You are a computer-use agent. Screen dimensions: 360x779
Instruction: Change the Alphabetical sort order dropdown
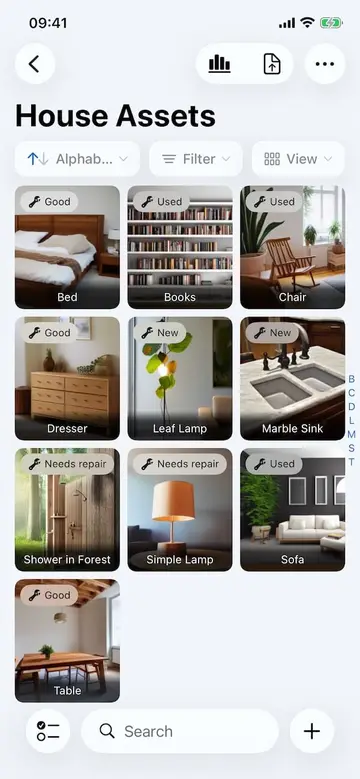coord(77,159)
